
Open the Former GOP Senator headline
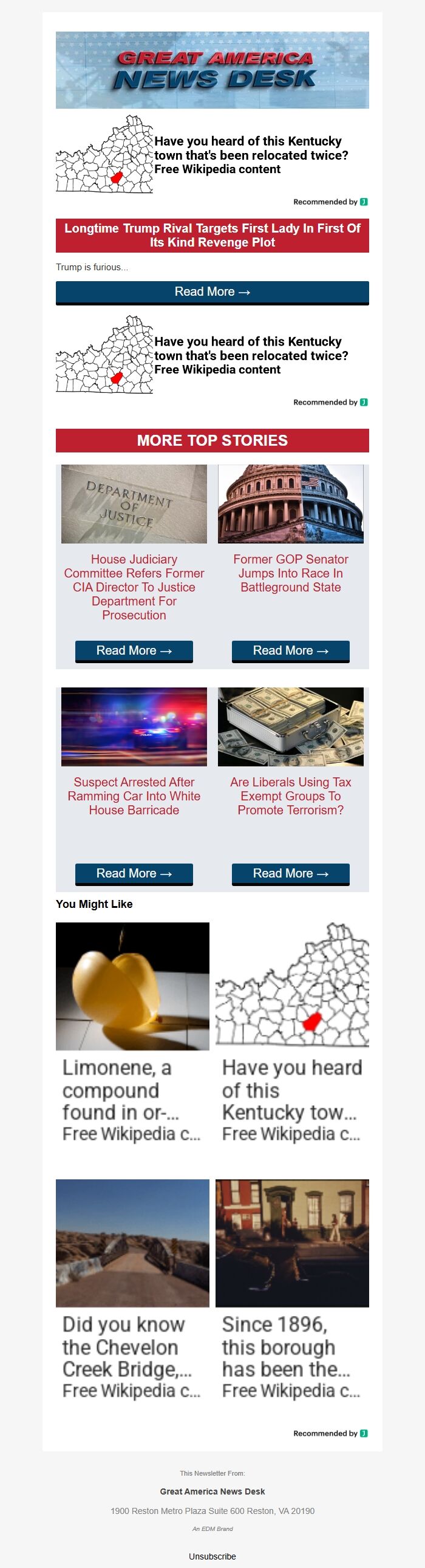coord(290,573)
